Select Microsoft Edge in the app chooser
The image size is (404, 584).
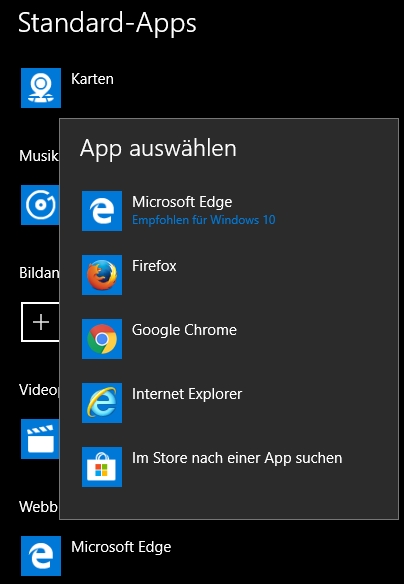(229, 211)
